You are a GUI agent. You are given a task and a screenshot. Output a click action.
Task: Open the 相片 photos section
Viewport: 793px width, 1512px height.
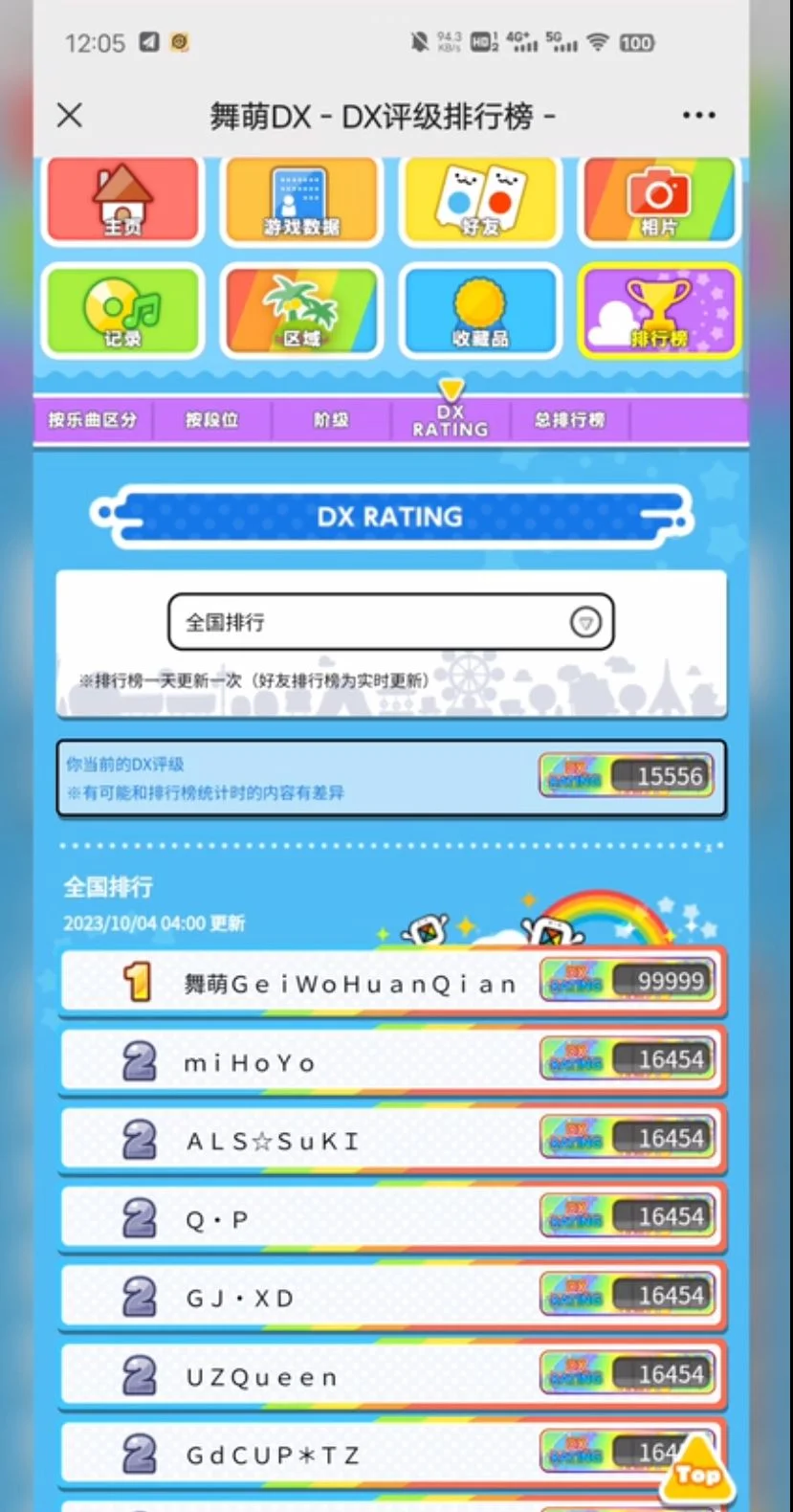click(x=658, y=201)
